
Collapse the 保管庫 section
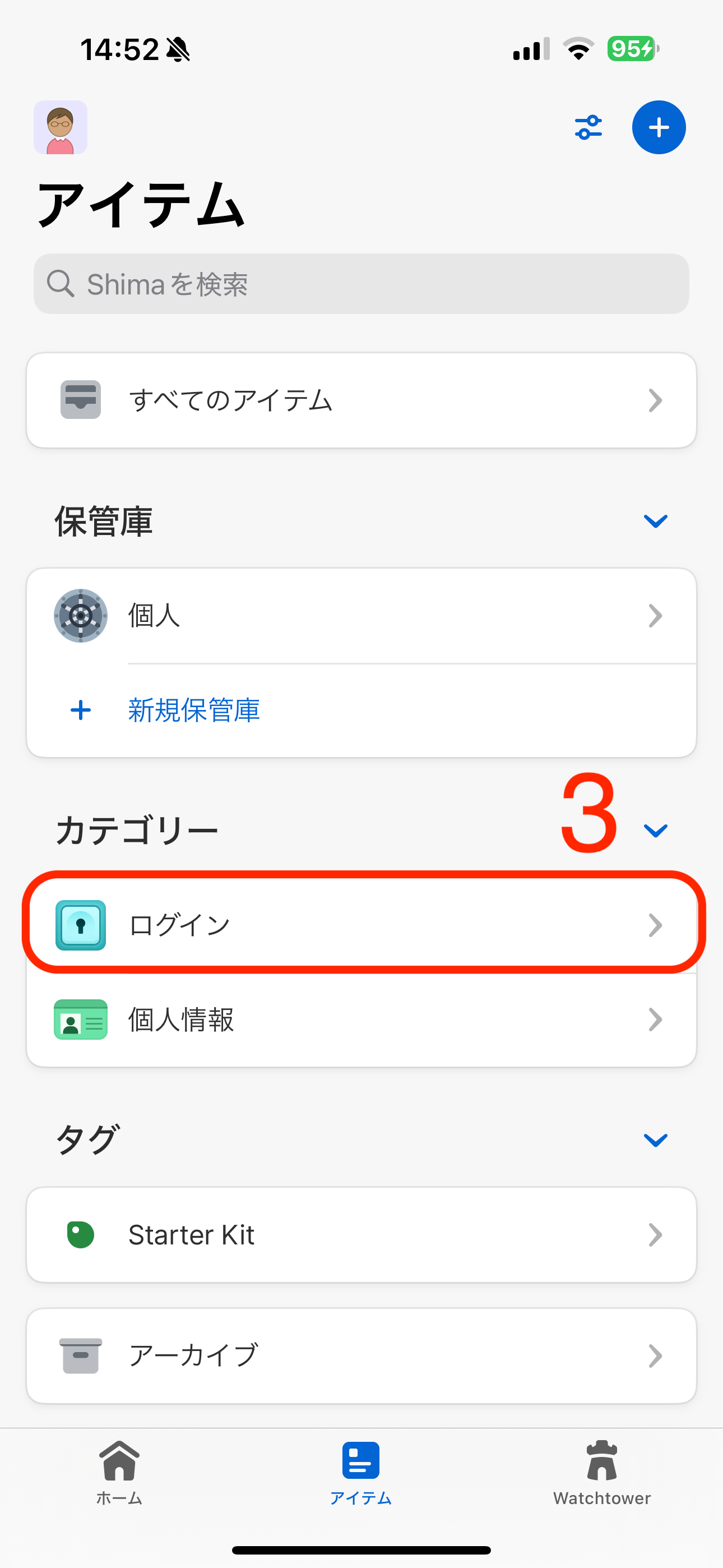[655, 521]
